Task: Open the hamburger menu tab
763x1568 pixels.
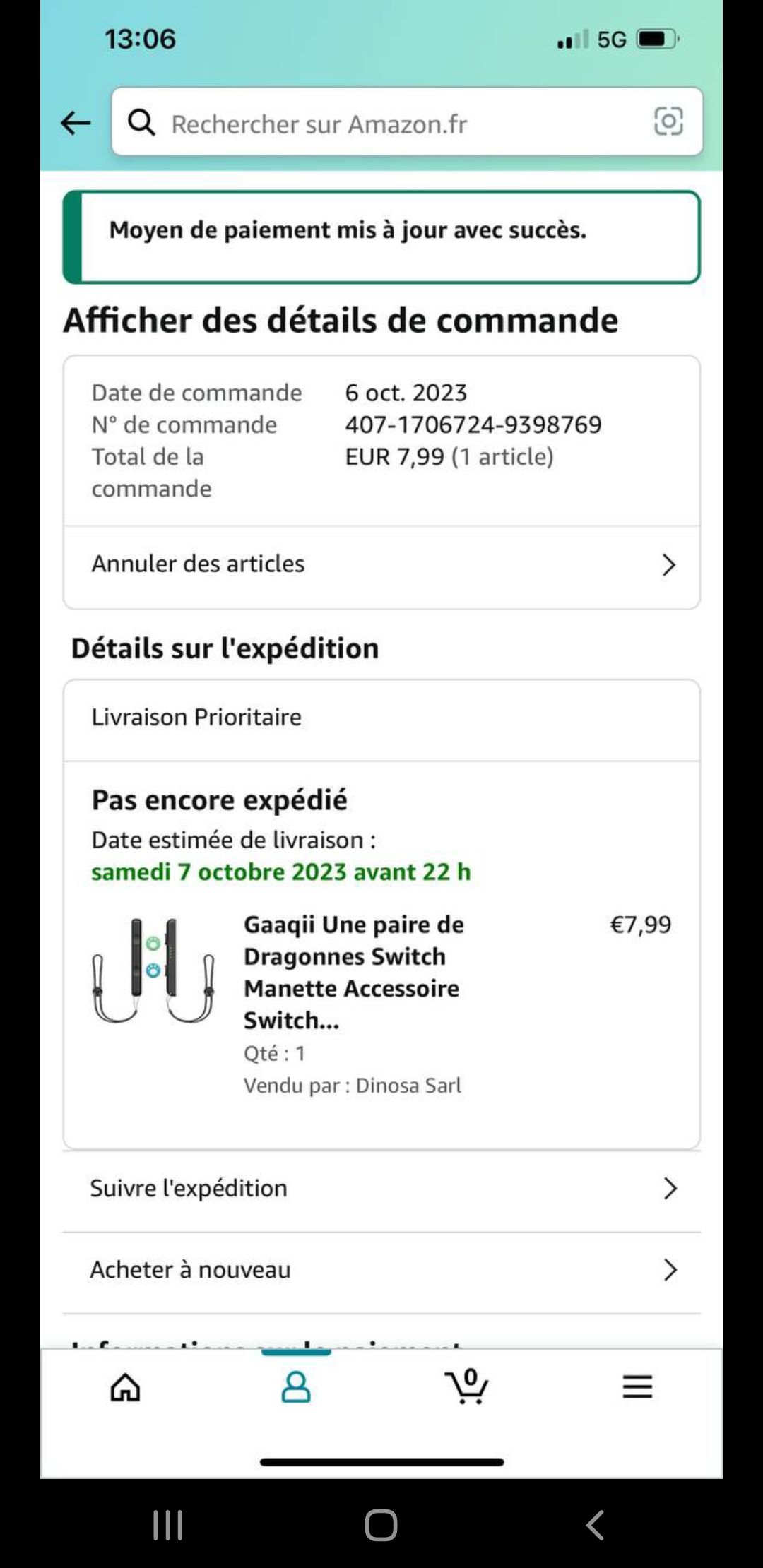Action: pyautogui.click(x=637, y=1387)
